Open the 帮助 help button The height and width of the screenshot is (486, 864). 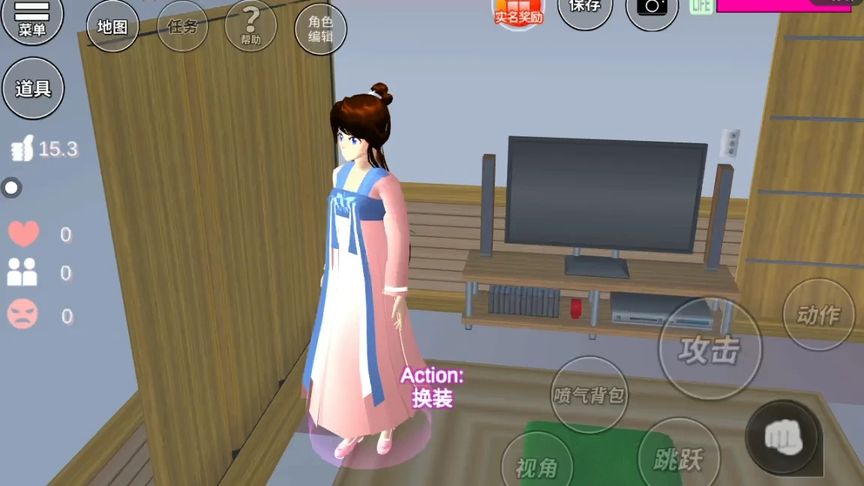pos(251,27)
